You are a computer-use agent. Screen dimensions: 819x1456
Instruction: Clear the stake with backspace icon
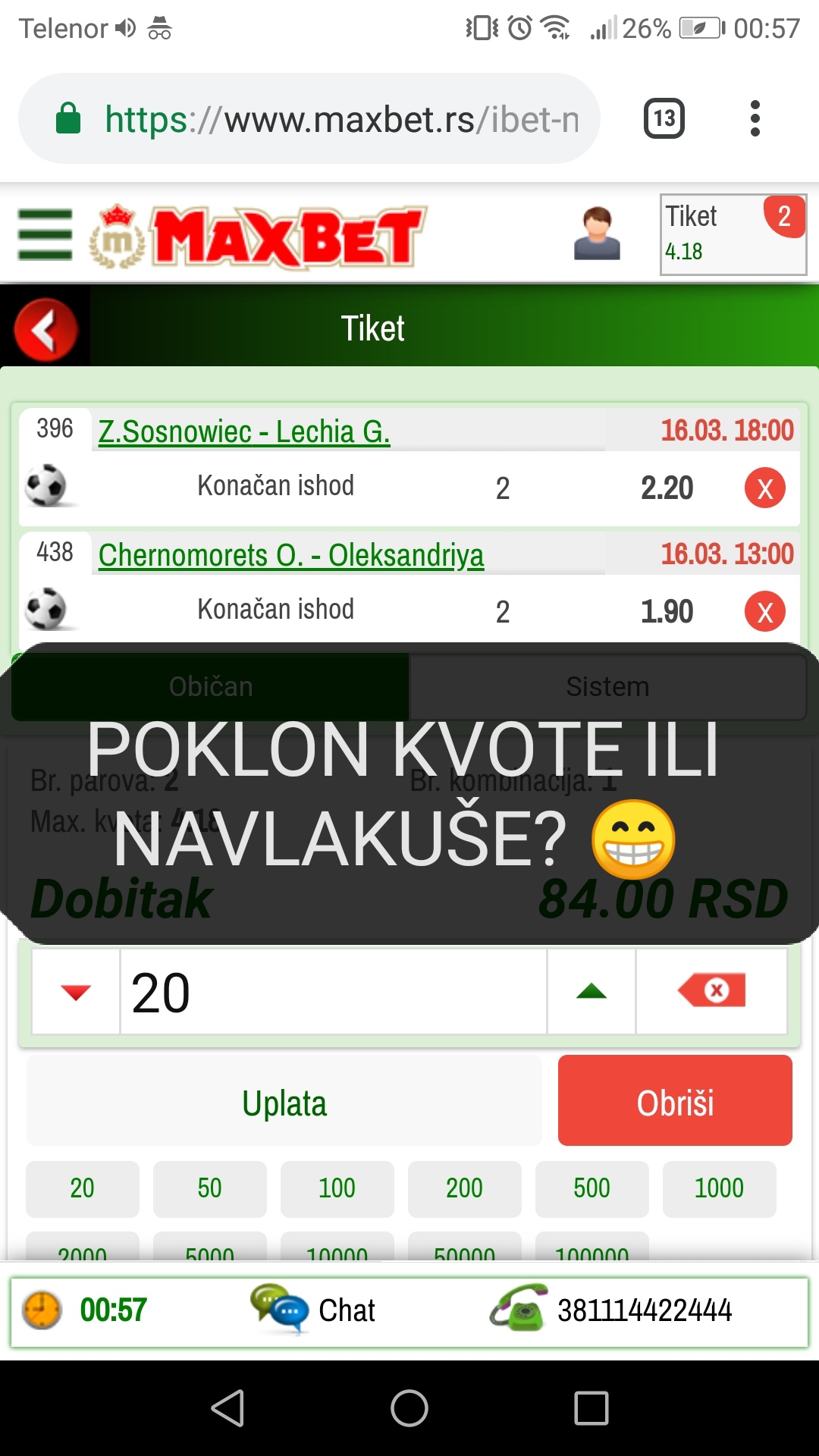click(x=711, y=992)
